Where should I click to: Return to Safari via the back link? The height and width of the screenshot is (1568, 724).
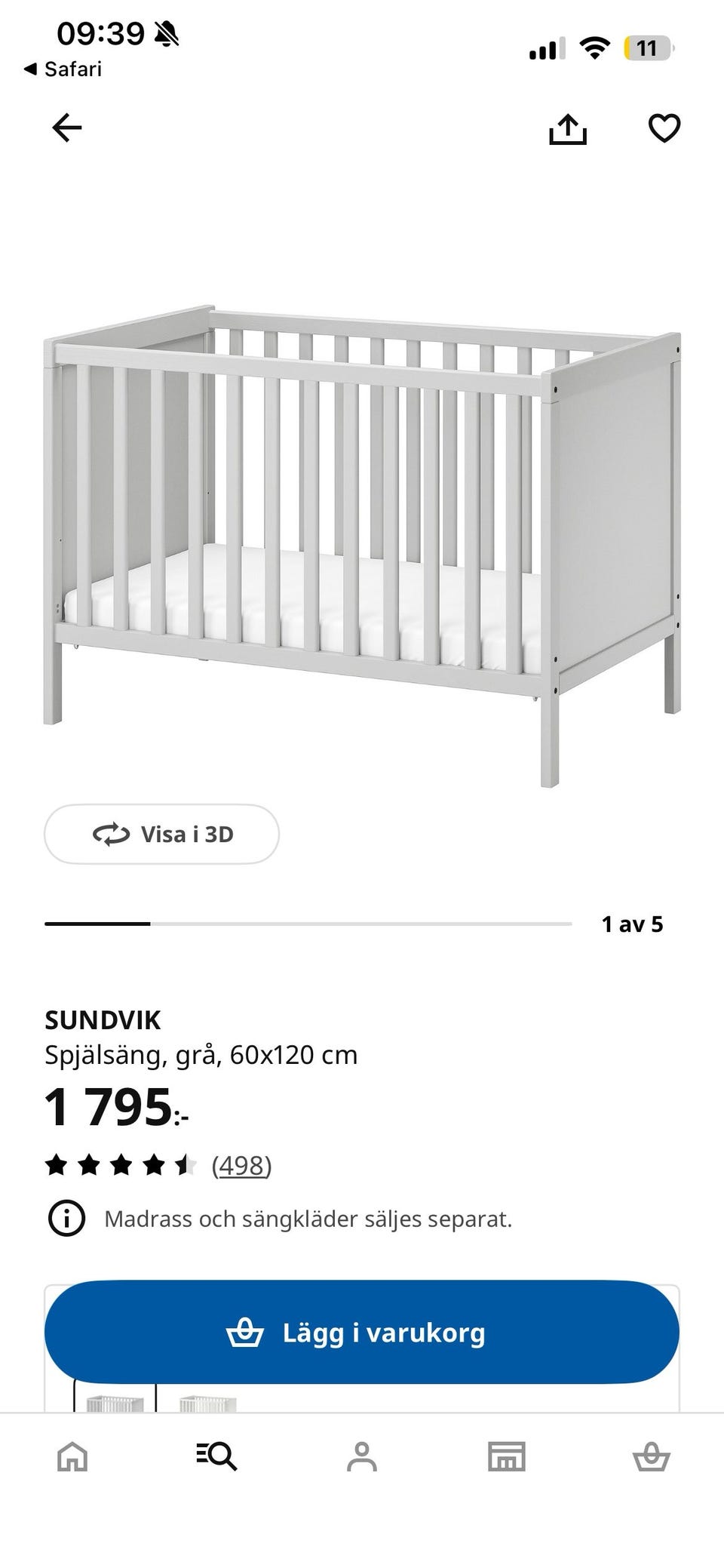pos(63,69)
